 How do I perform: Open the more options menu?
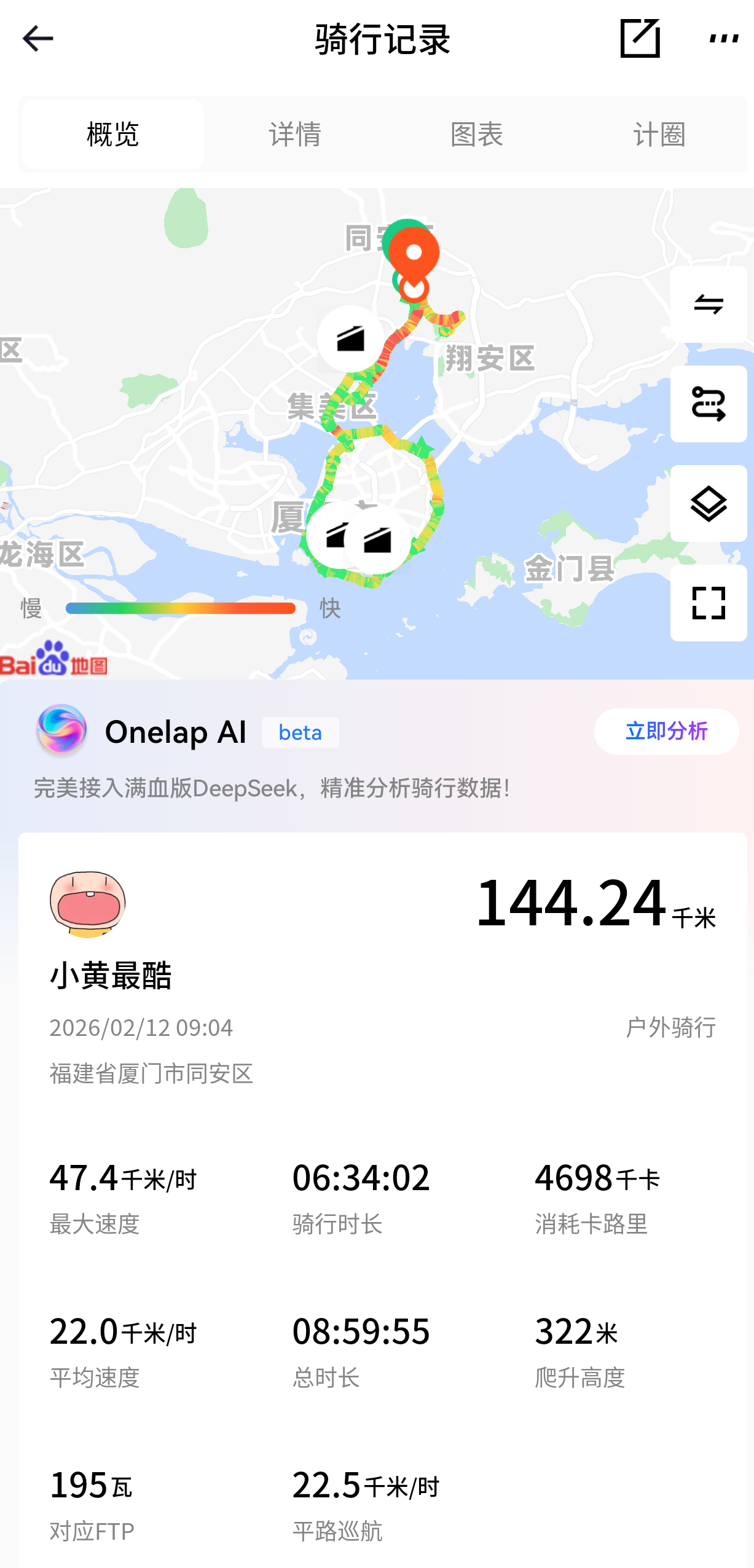point(723,39)
